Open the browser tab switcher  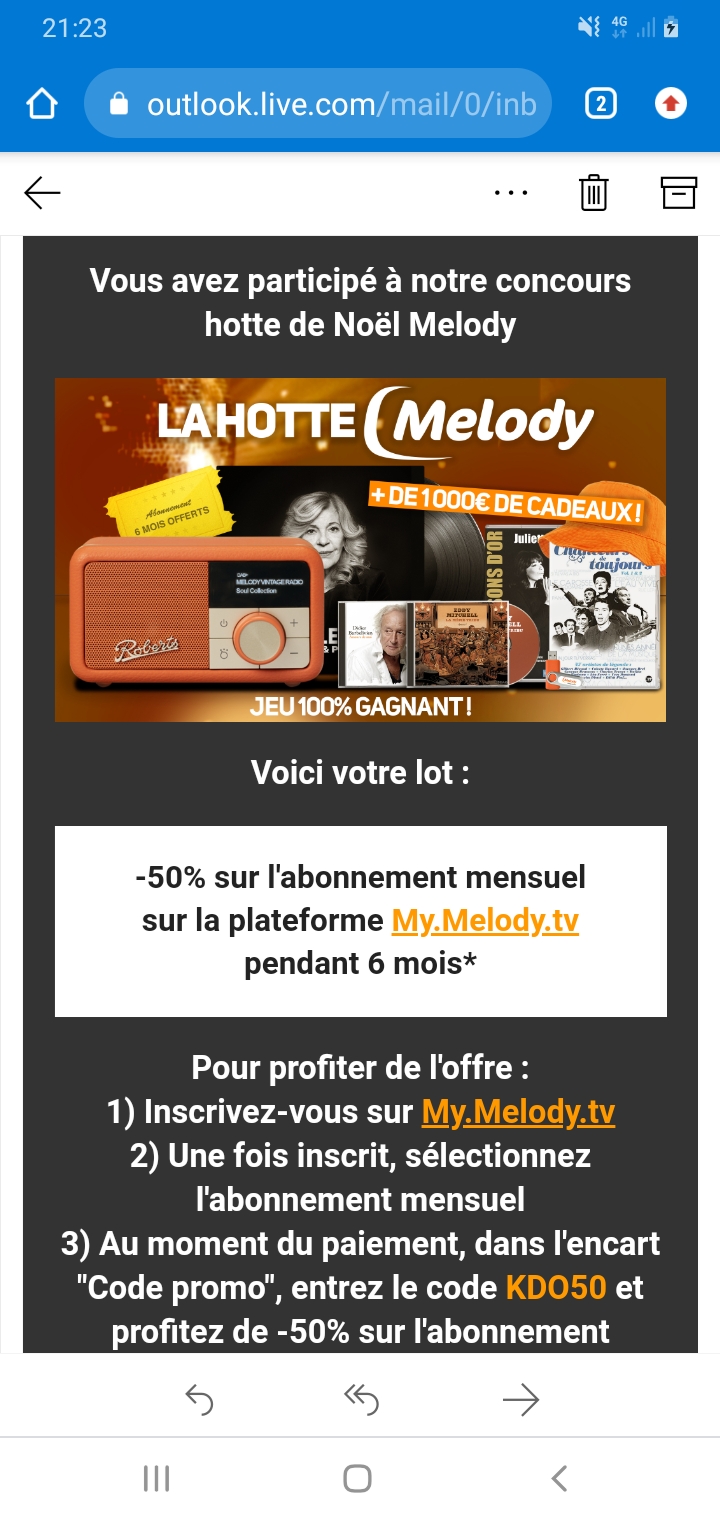pos(600,104)
